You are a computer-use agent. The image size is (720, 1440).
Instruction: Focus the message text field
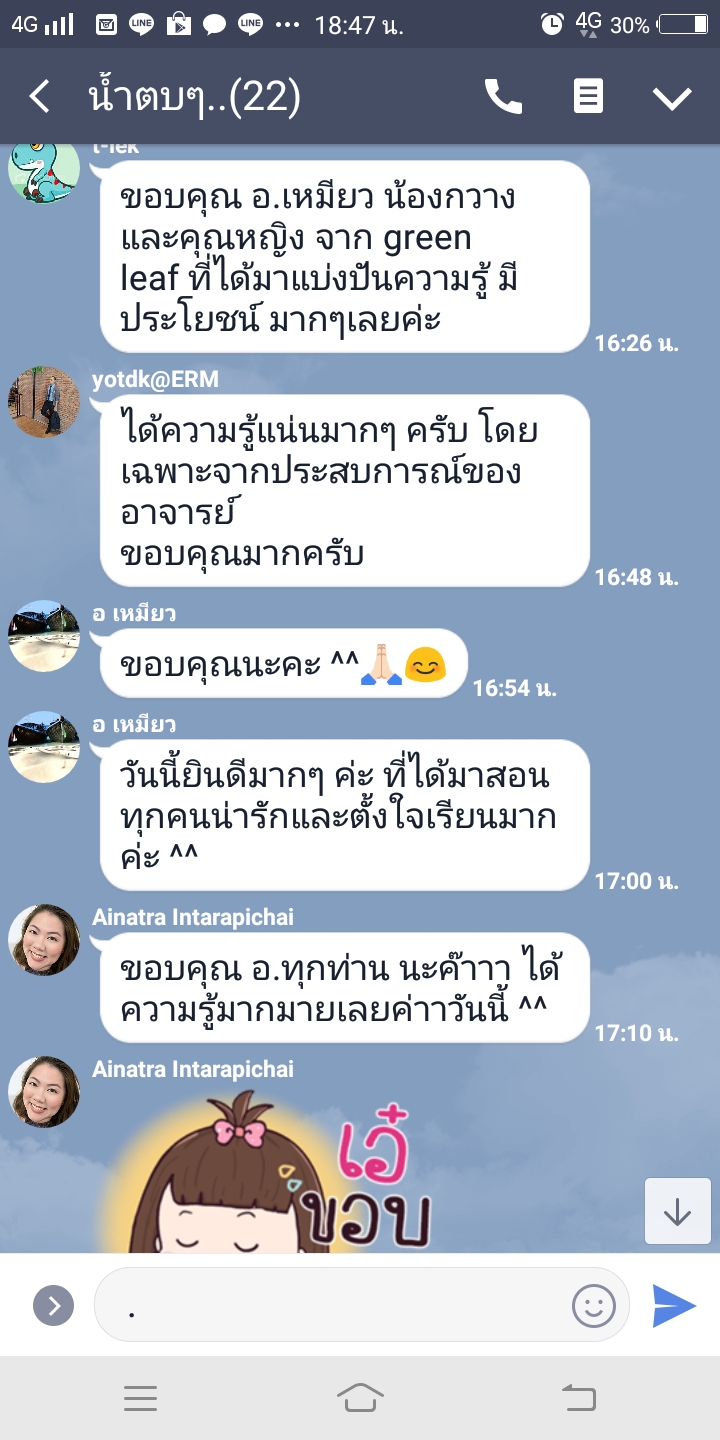point(330,1305)
